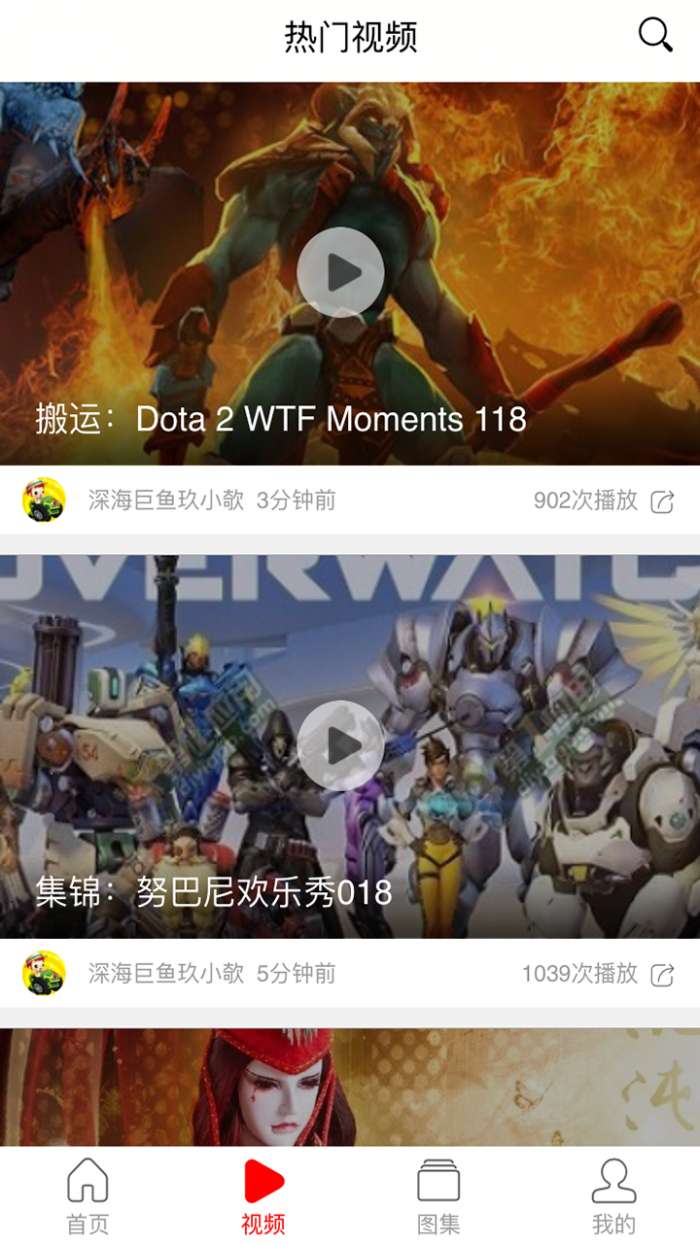
Task: Open the search icon in the top bar
Action: click(655, 35)
